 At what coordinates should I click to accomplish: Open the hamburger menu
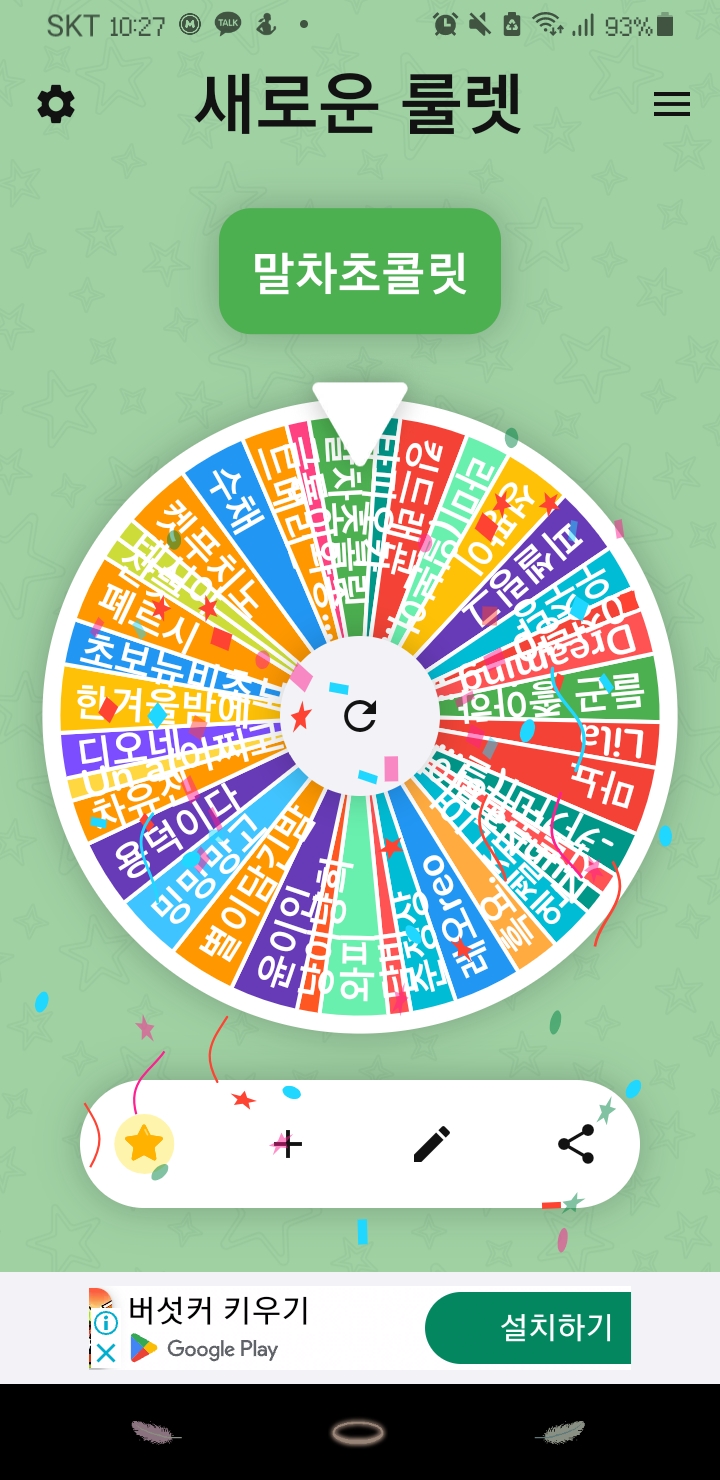(x=671, y=104)
